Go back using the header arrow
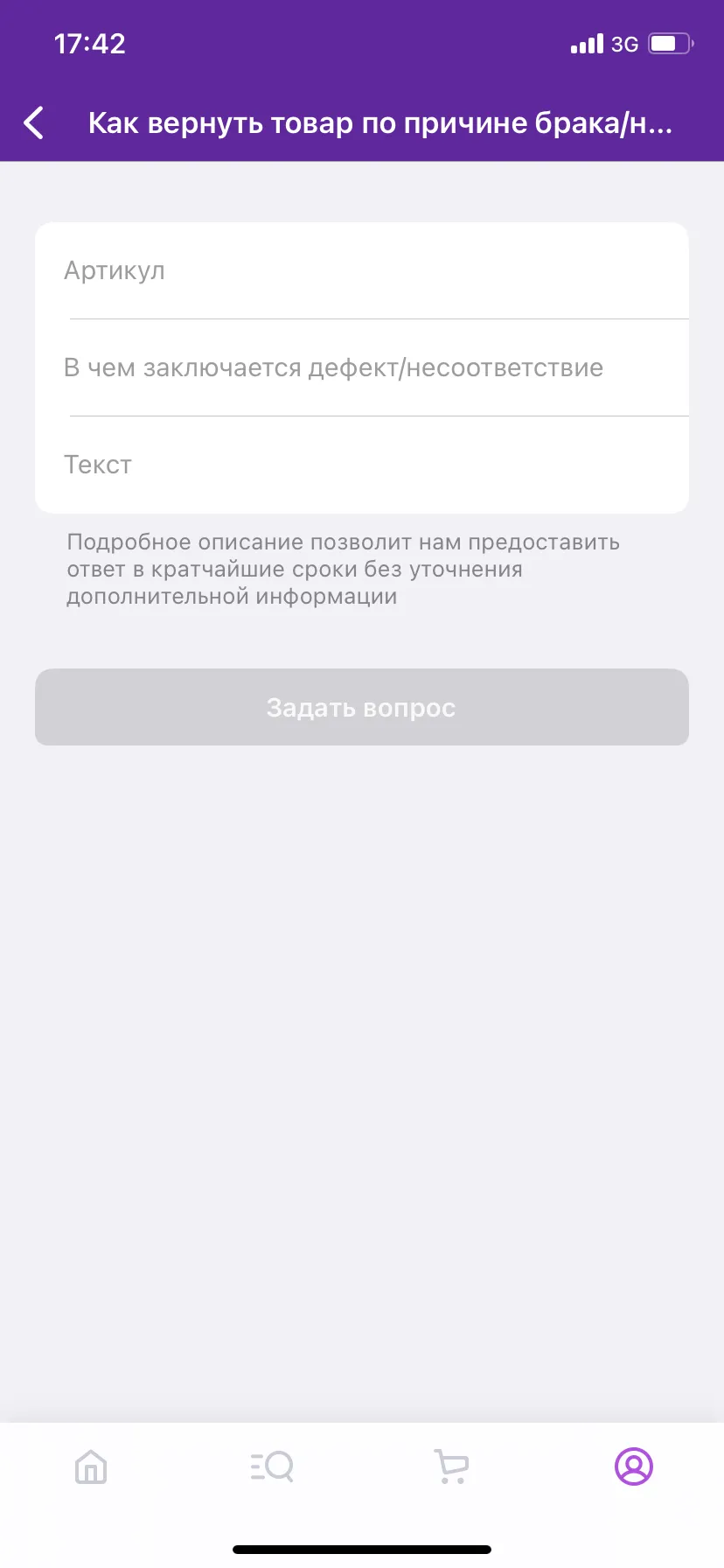The width and height of the screenshot is (724, 1568). tap(34, 123)
